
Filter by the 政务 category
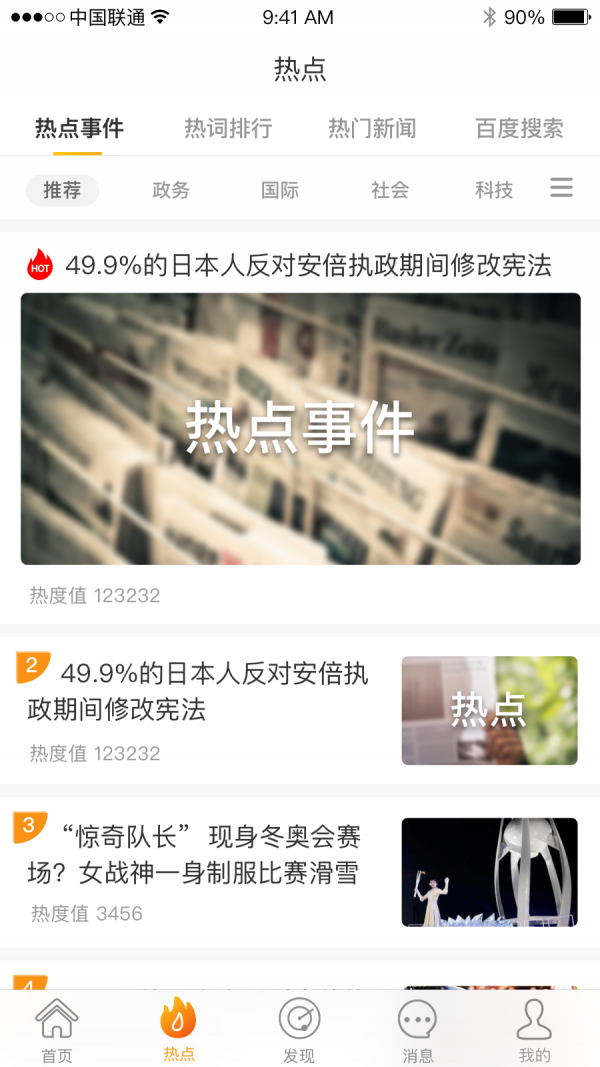(171, 190)
